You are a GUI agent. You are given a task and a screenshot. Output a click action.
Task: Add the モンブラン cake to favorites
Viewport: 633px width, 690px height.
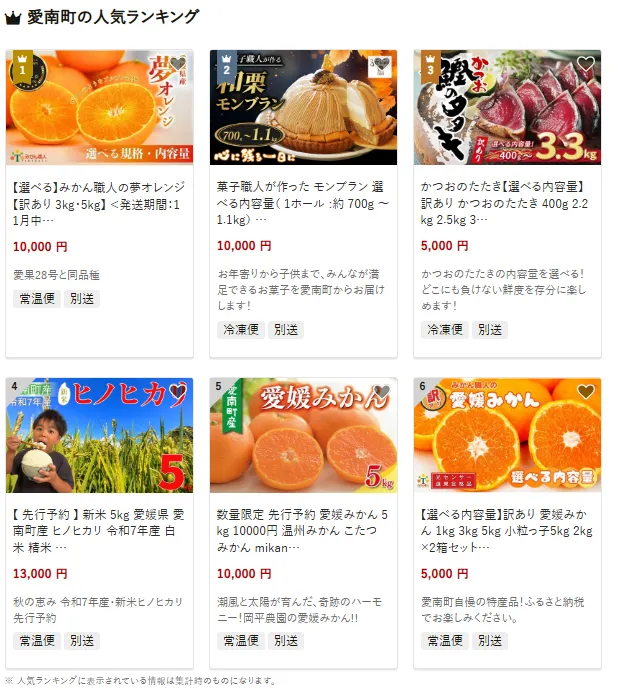tap(382, 65)
